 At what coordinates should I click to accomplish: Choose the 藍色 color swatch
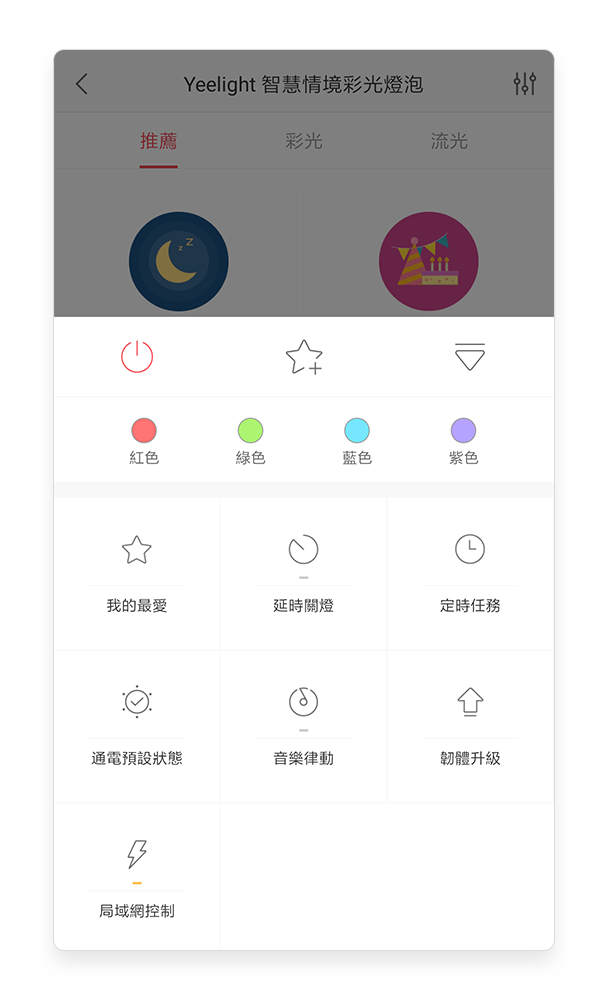(x=357, y=431)
